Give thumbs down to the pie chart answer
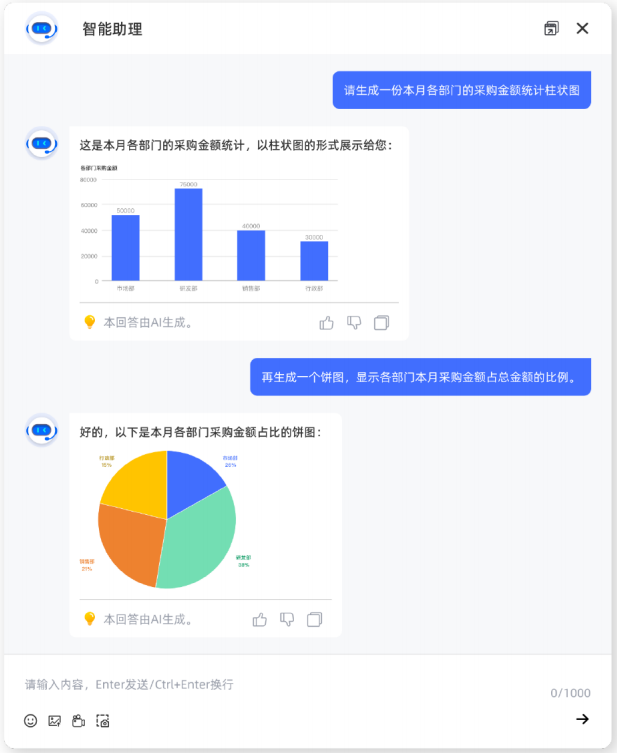Screen dimensions: 617x753 287,619
